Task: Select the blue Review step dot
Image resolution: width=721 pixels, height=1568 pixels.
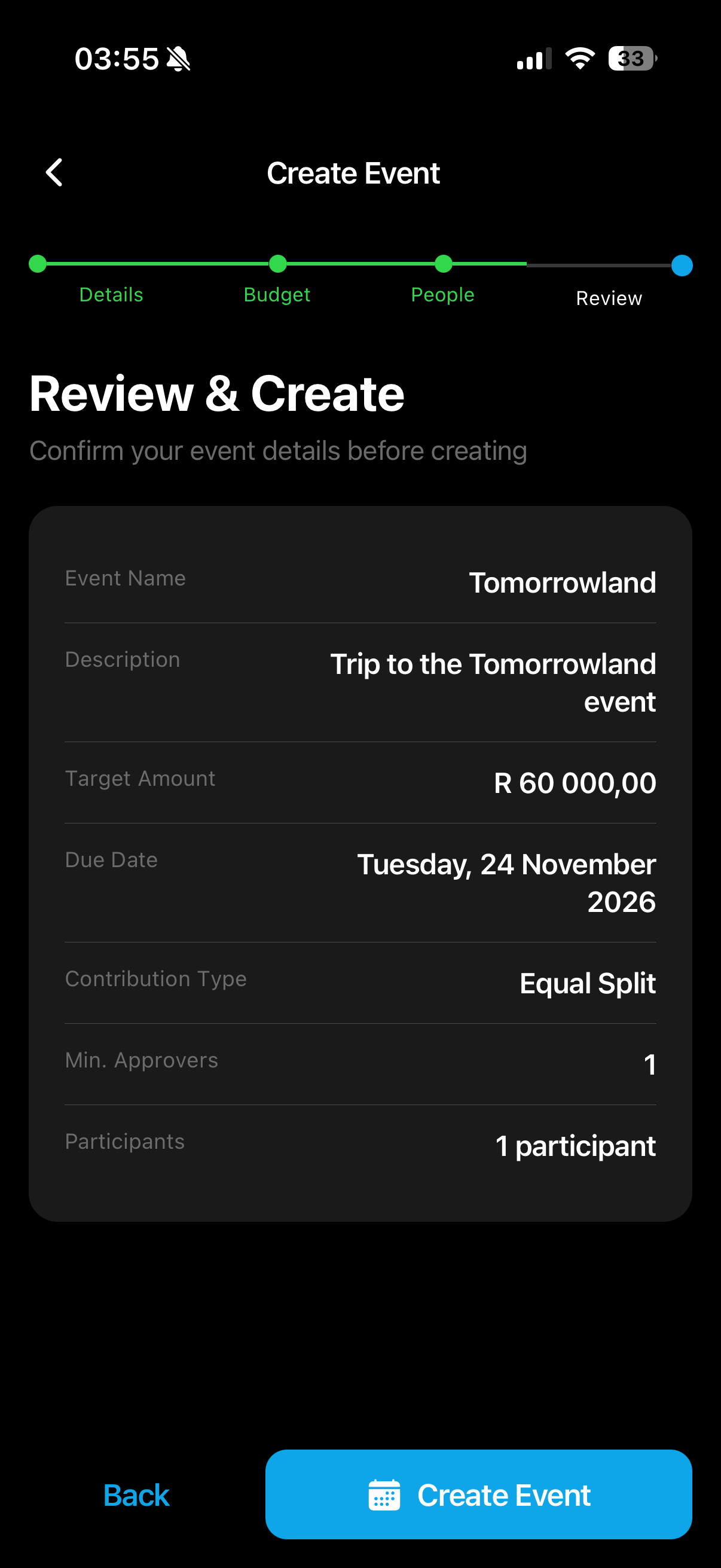Action: [x=683, y=264]
